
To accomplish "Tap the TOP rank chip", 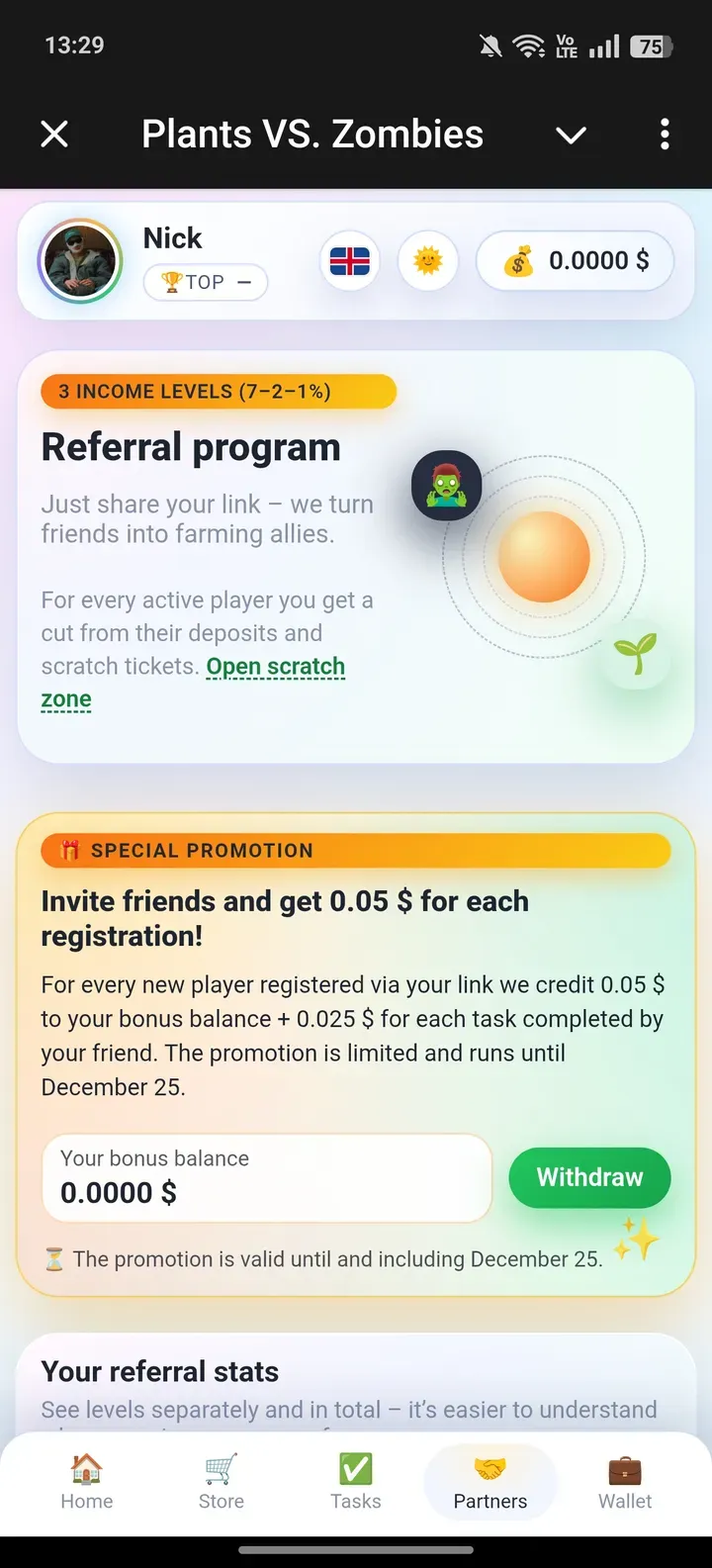I will [206, 282].
